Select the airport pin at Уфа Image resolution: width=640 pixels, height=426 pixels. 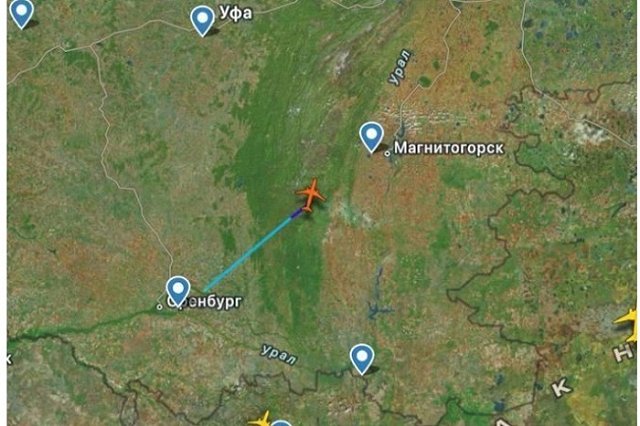(203, 18)
